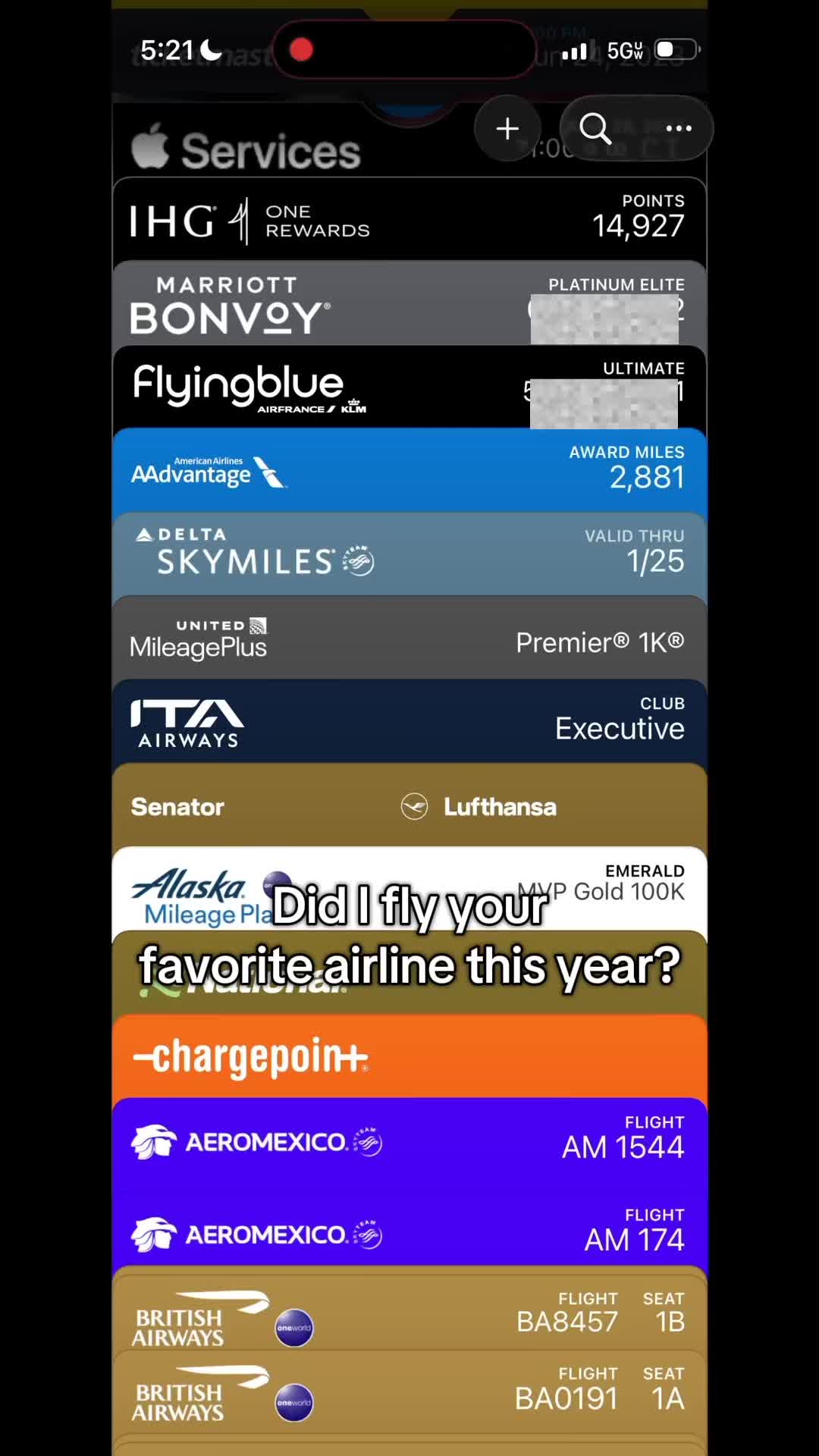This screenshot has width=819, height=1456.
Task: Add a new pass with the plus icon
Action: pyautogui.click(x=507, y=129)
